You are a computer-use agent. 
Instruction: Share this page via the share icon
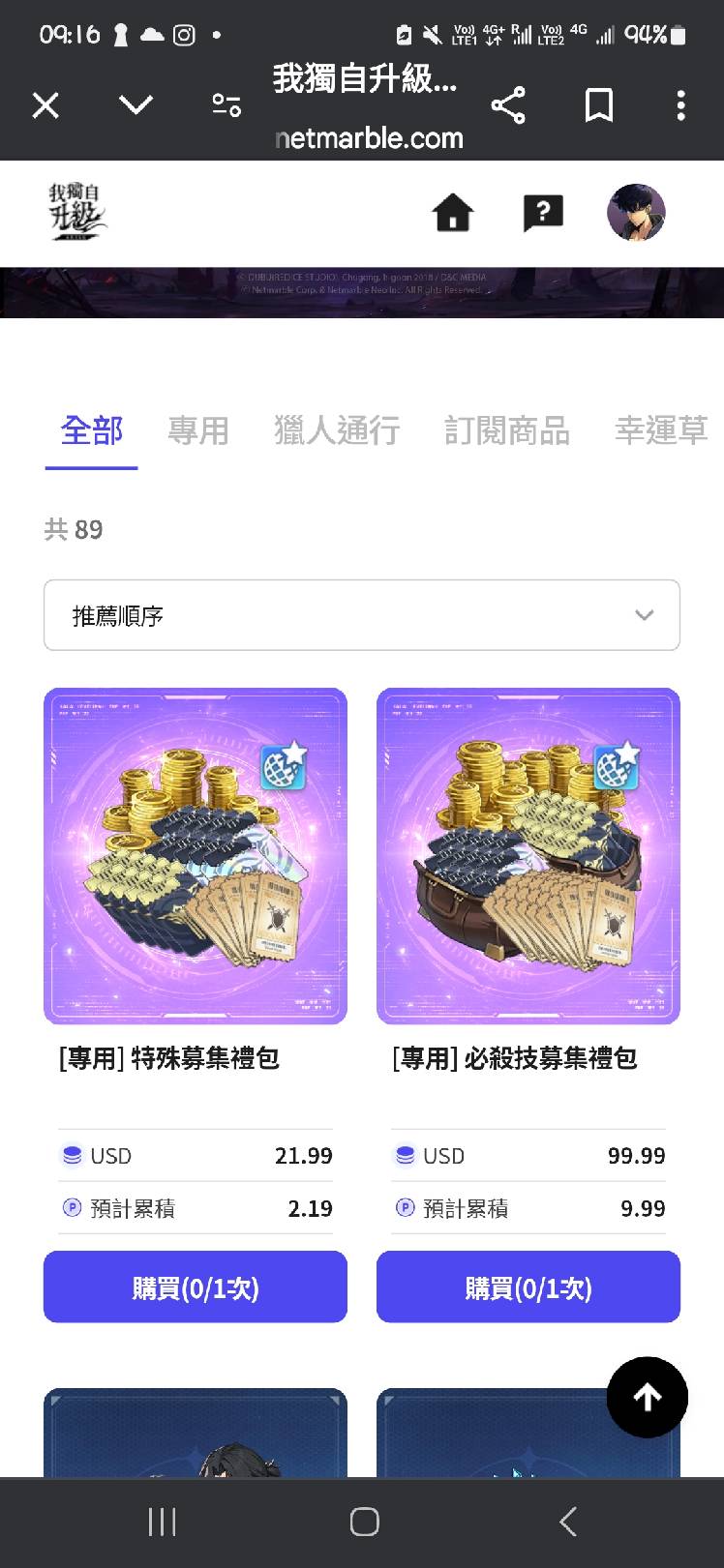click(x=508, y=104)
